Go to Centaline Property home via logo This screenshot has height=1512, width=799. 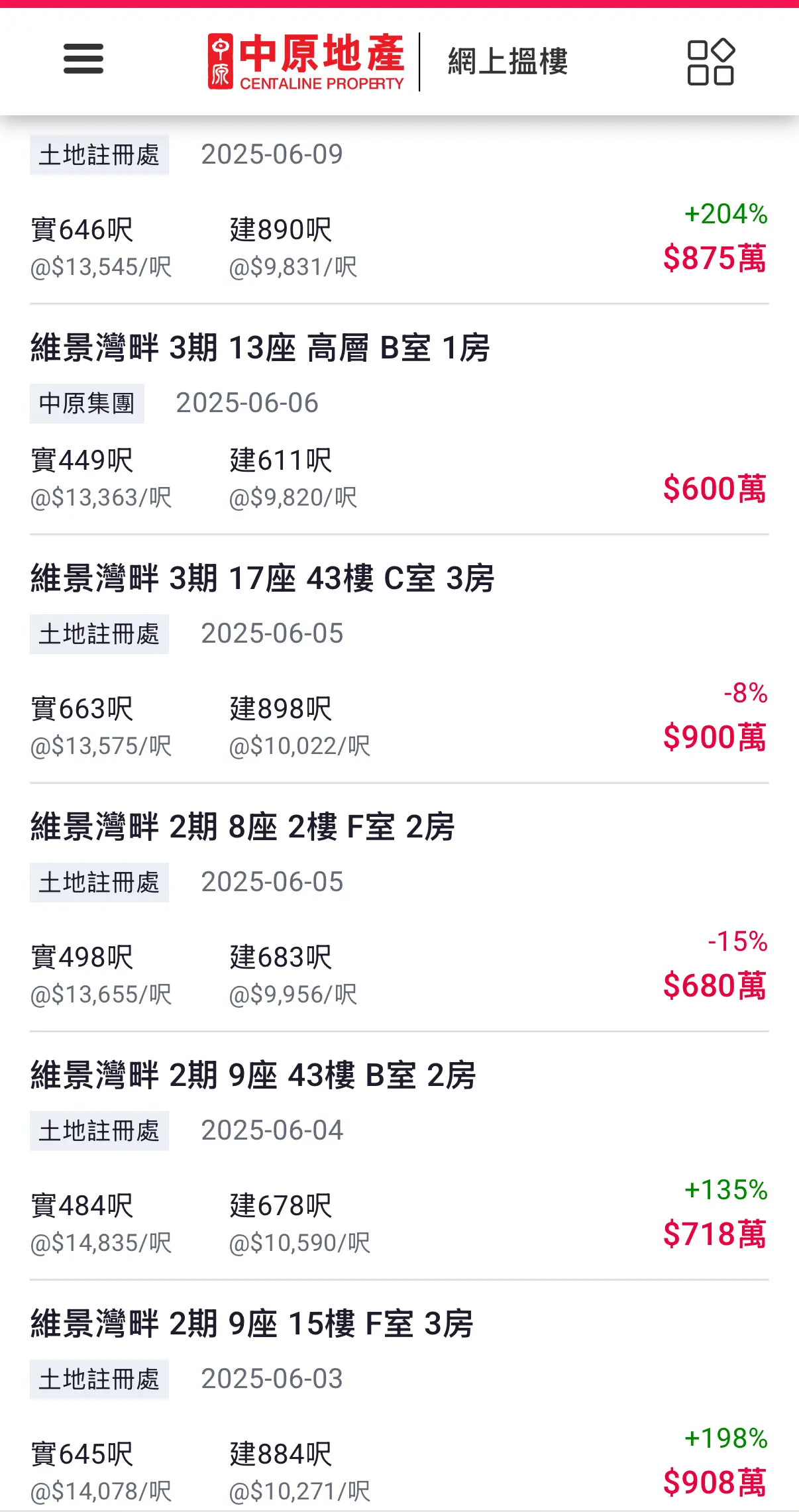coord(306,62)
